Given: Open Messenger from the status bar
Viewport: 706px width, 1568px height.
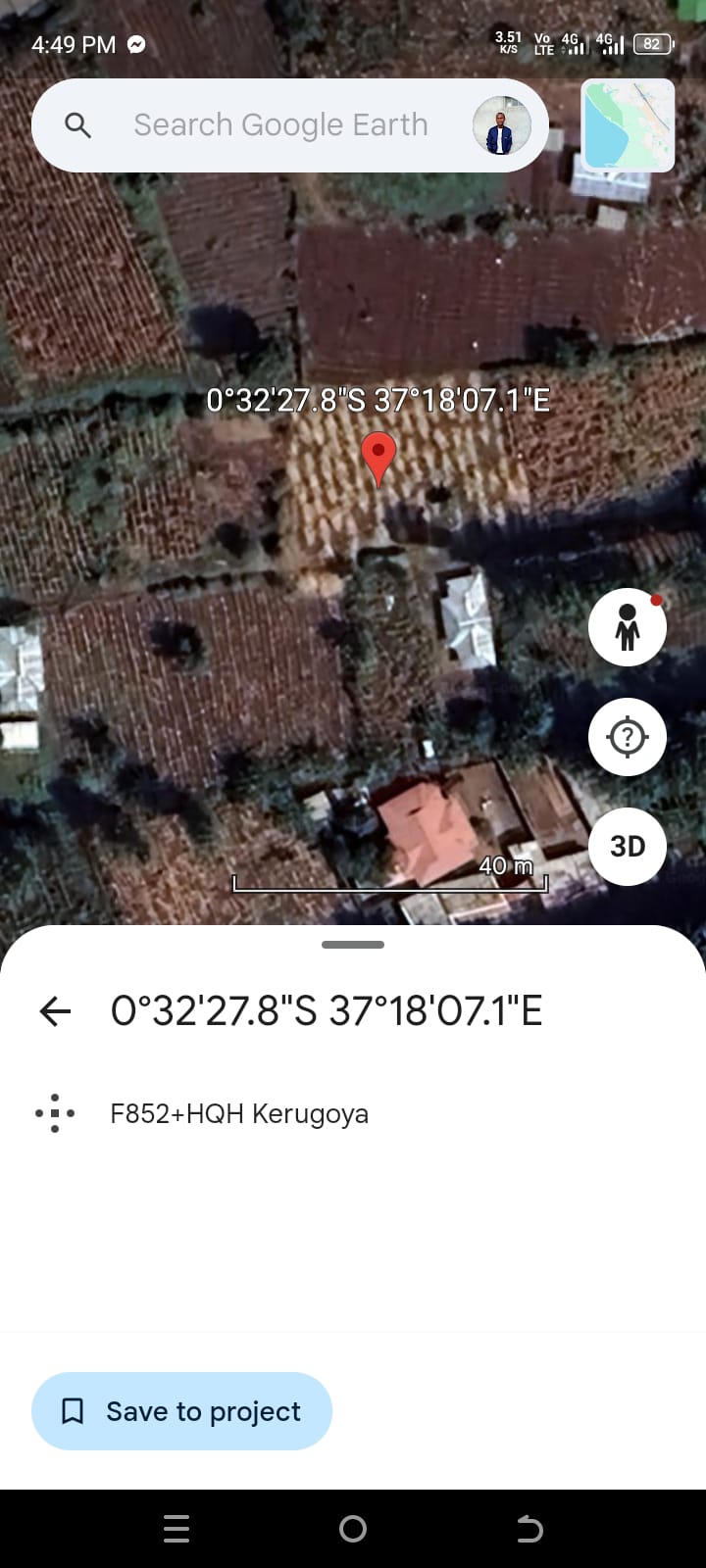Looking at the screenshot, I should click(136, 44).
